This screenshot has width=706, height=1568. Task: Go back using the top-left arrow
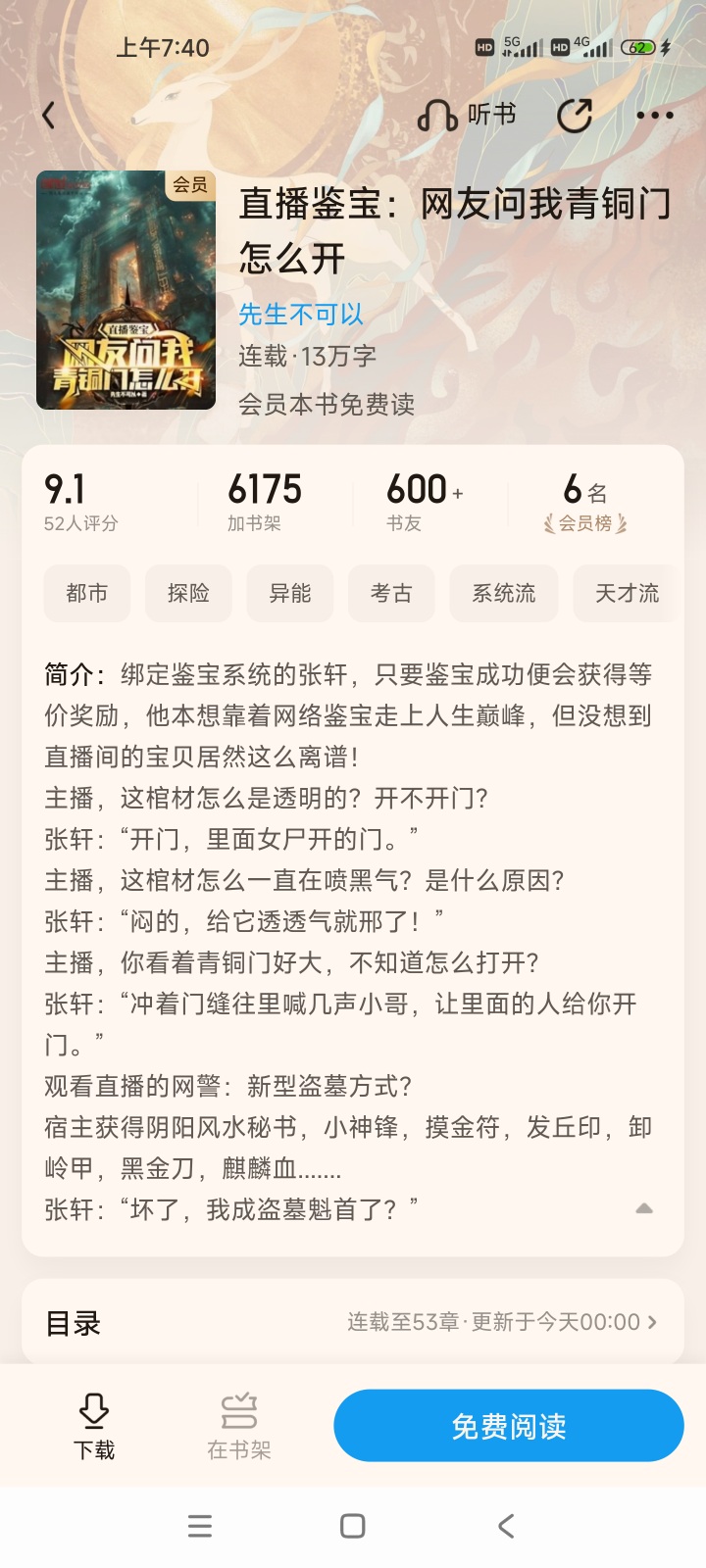coord(49,116)
